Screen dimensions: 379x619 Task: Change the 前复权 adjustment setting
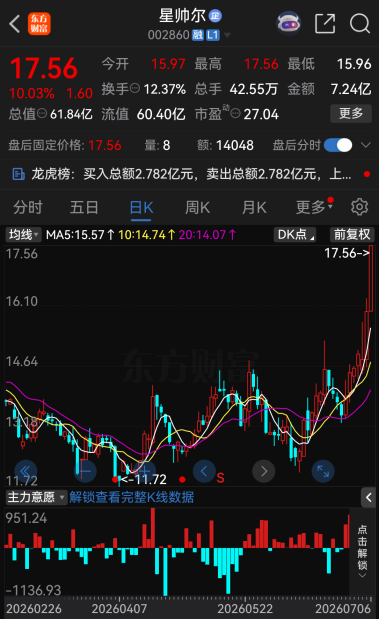[351, 235]
